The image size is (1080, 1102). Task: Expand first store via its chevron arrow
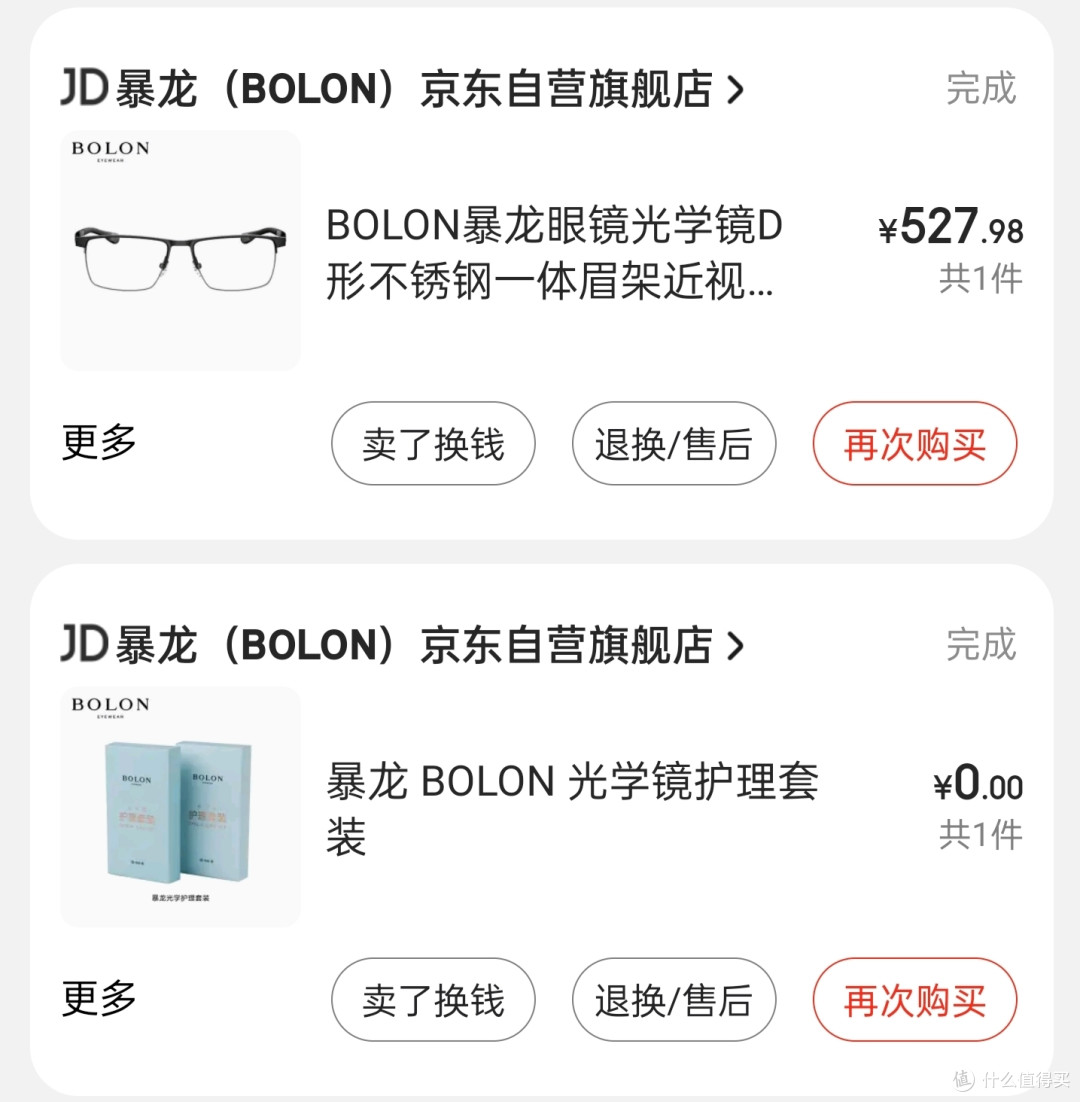(737, 88)
